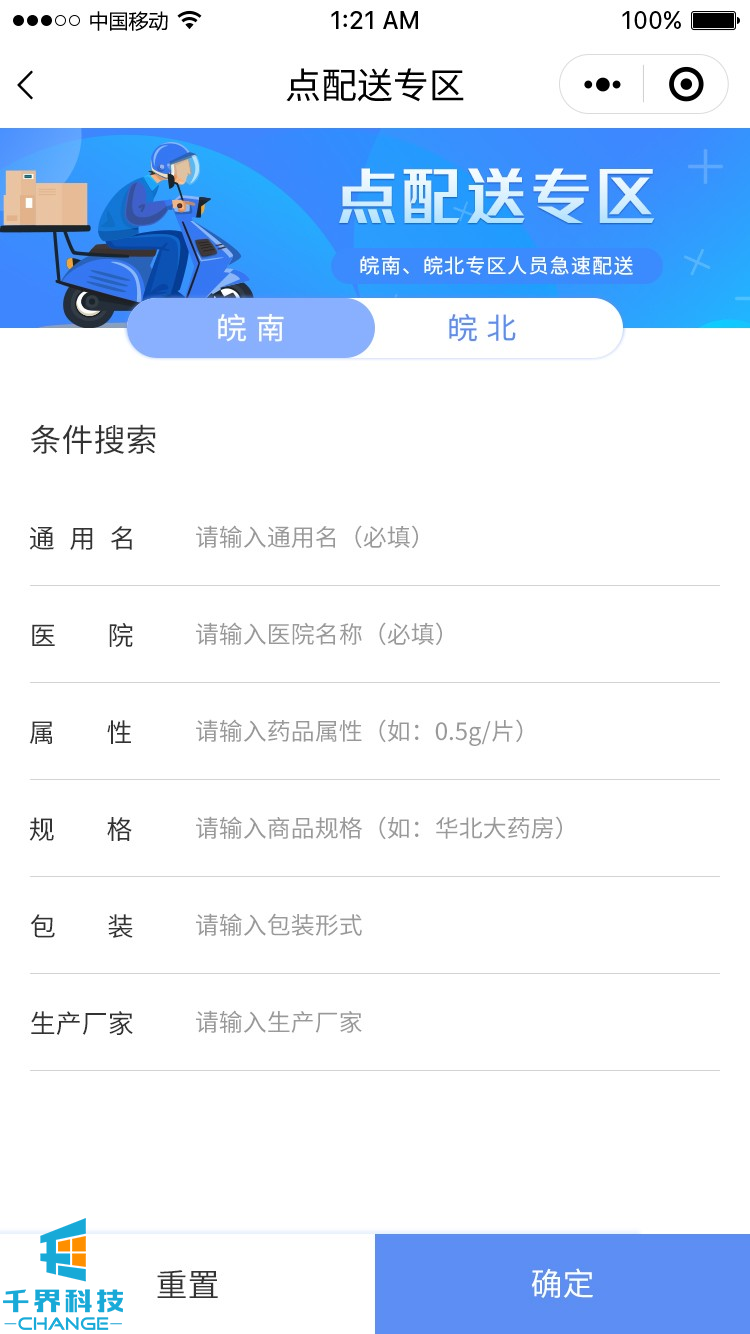750x1334 pixels.
Task: Confirm the search with 确定
Action: tap(562, 1284)
